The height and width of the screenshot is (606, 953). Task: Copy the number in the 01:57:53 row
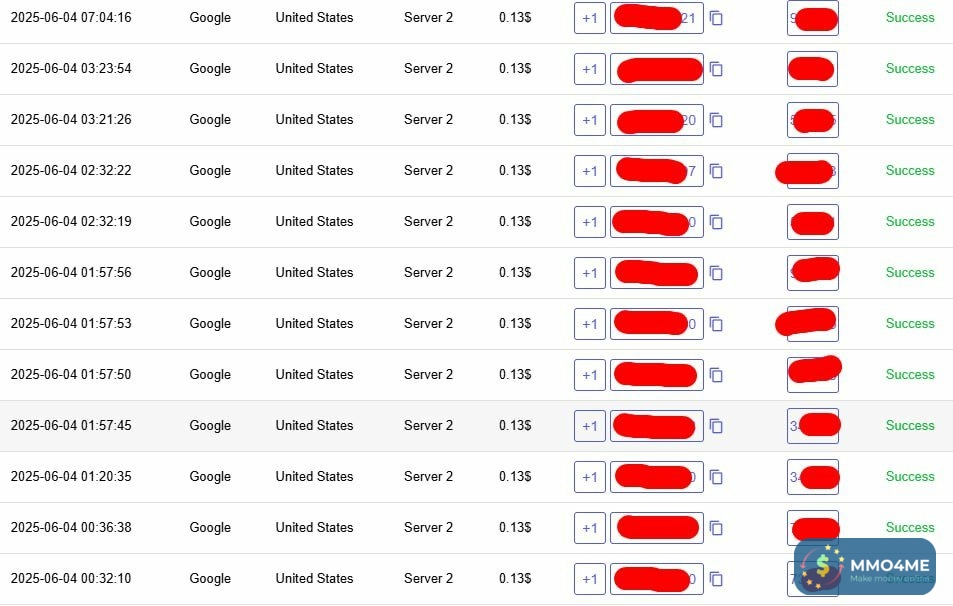click(716, 324)
